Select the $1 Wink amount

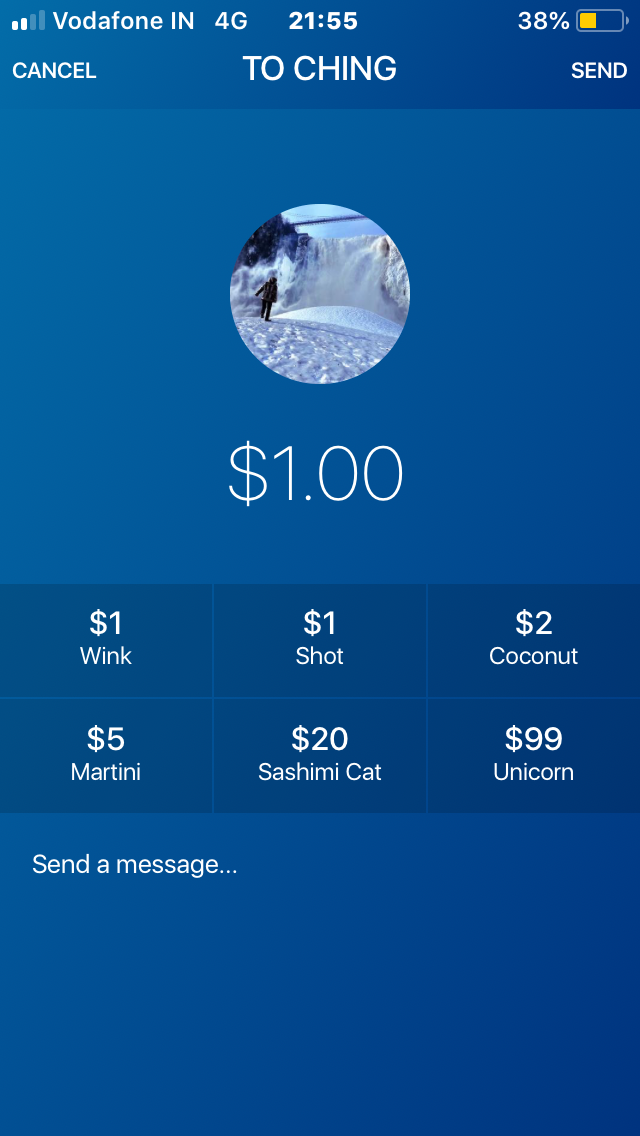click(x=106, y=640)
